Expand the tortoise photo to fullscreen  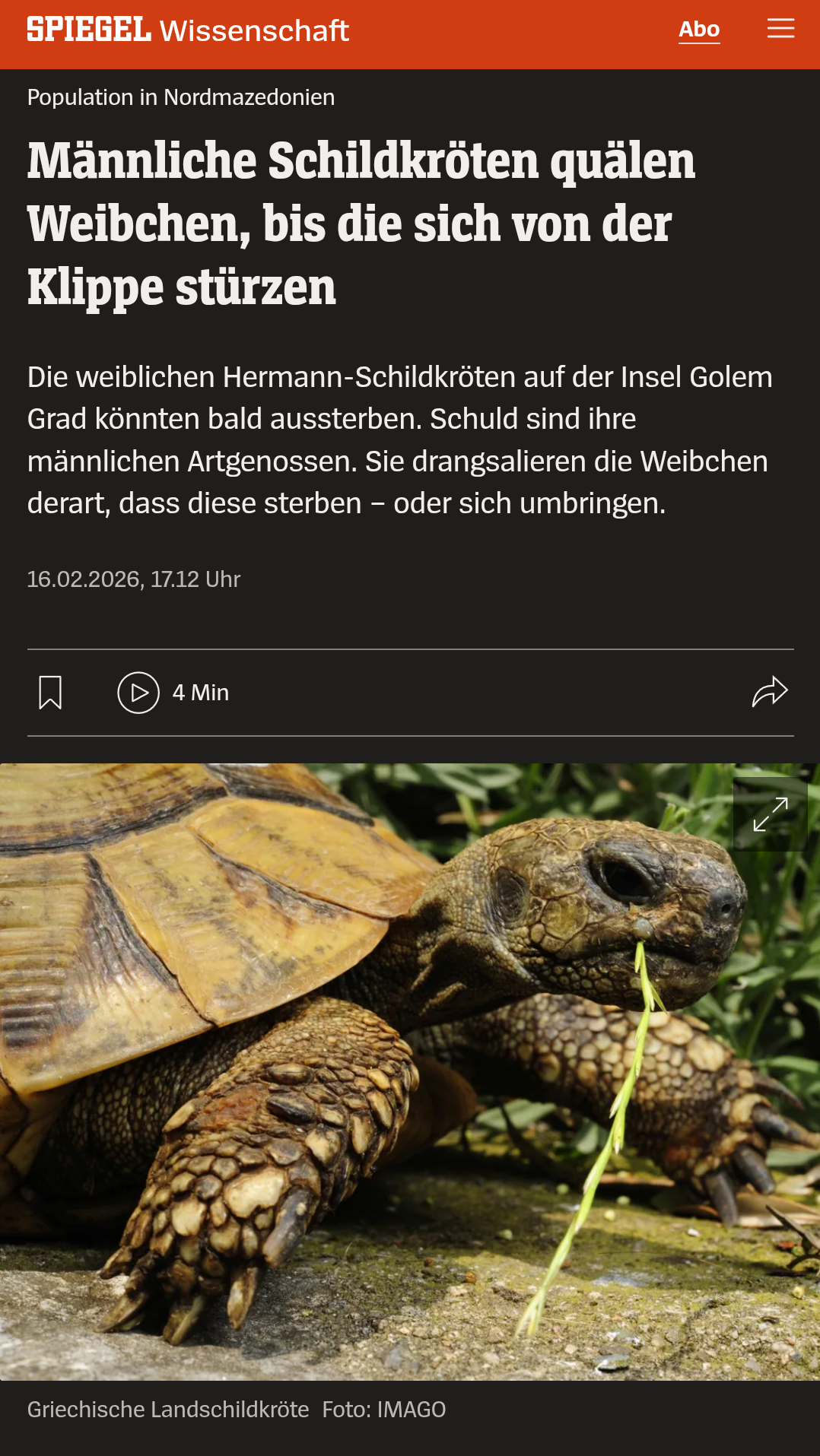[x=770, y=814]
